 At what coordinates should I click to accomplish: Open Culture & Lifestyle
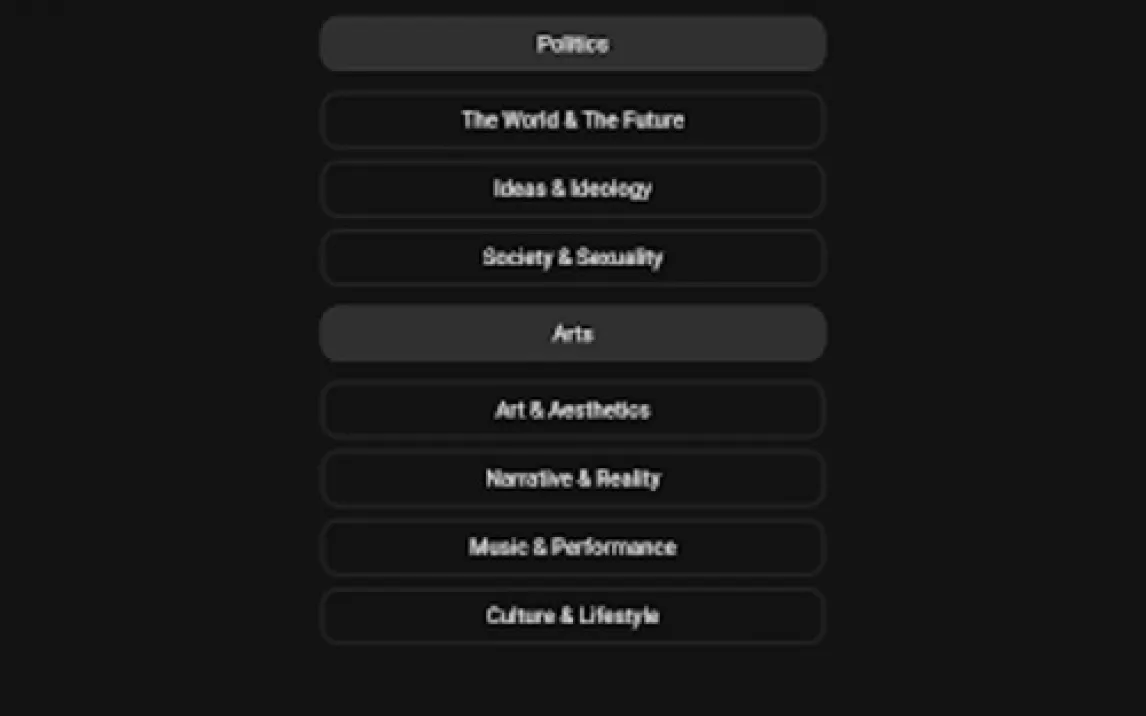pos(572,616)
